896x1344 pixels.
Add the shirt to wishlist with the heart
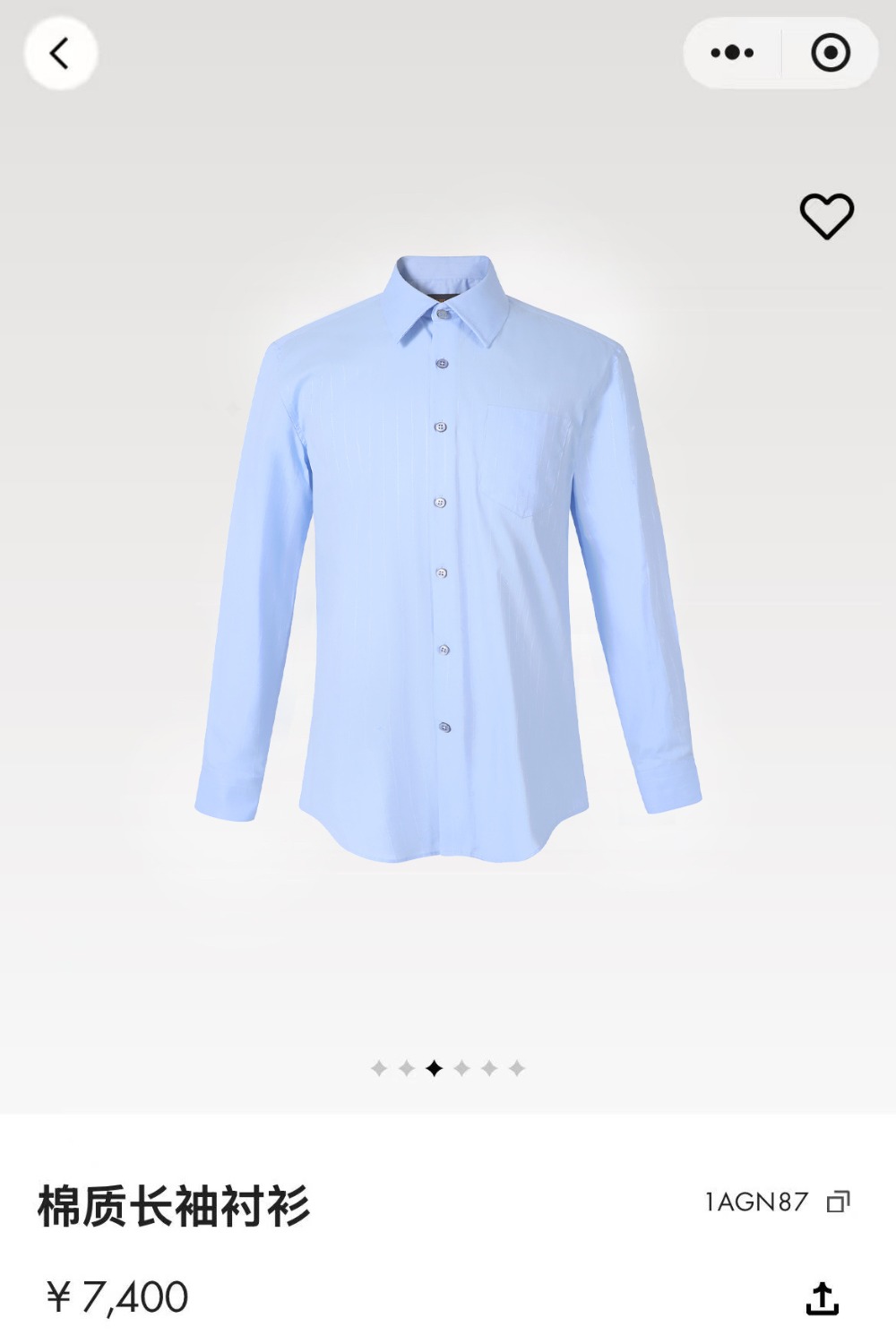click(x=826, y=216)
